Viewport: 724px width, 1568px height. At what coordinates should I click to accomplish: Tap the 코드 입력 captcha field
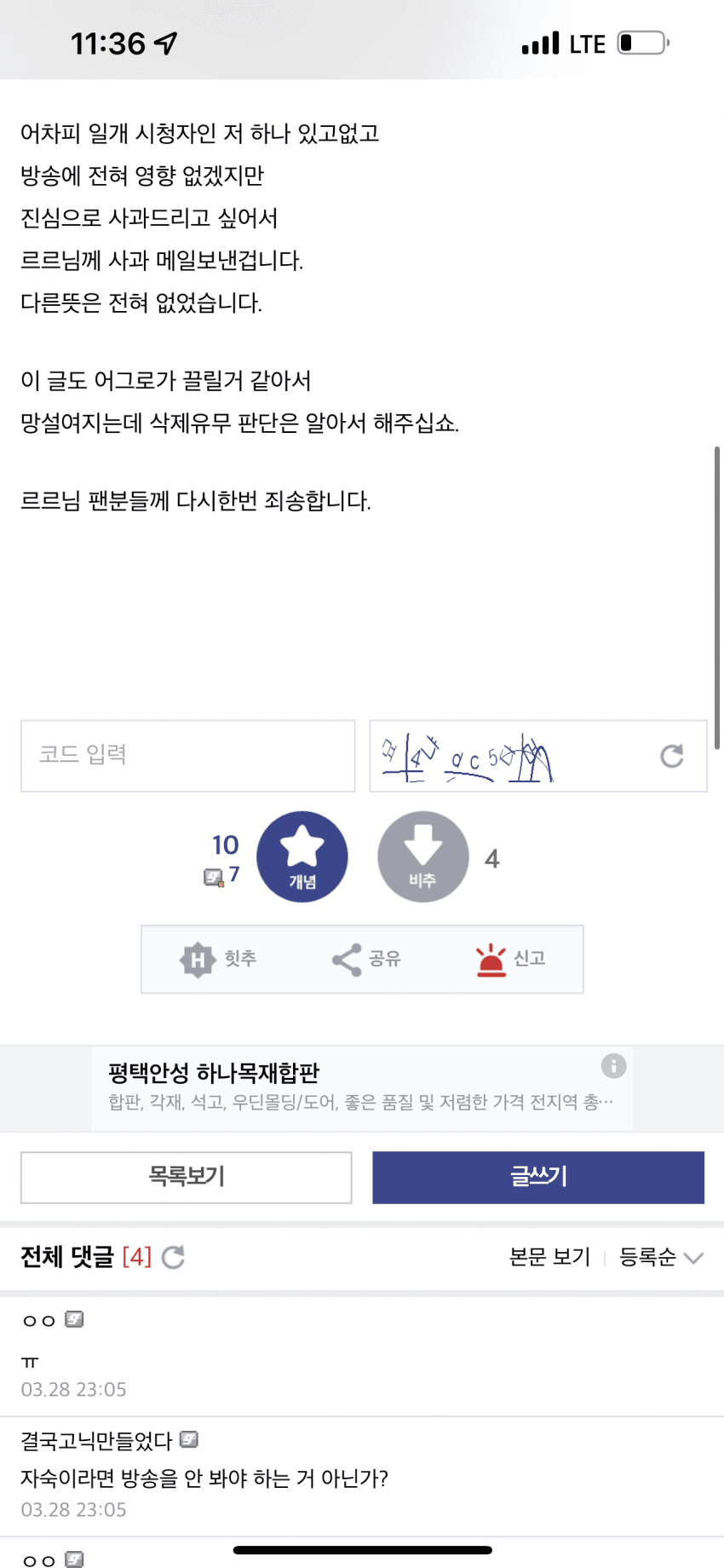187,756
